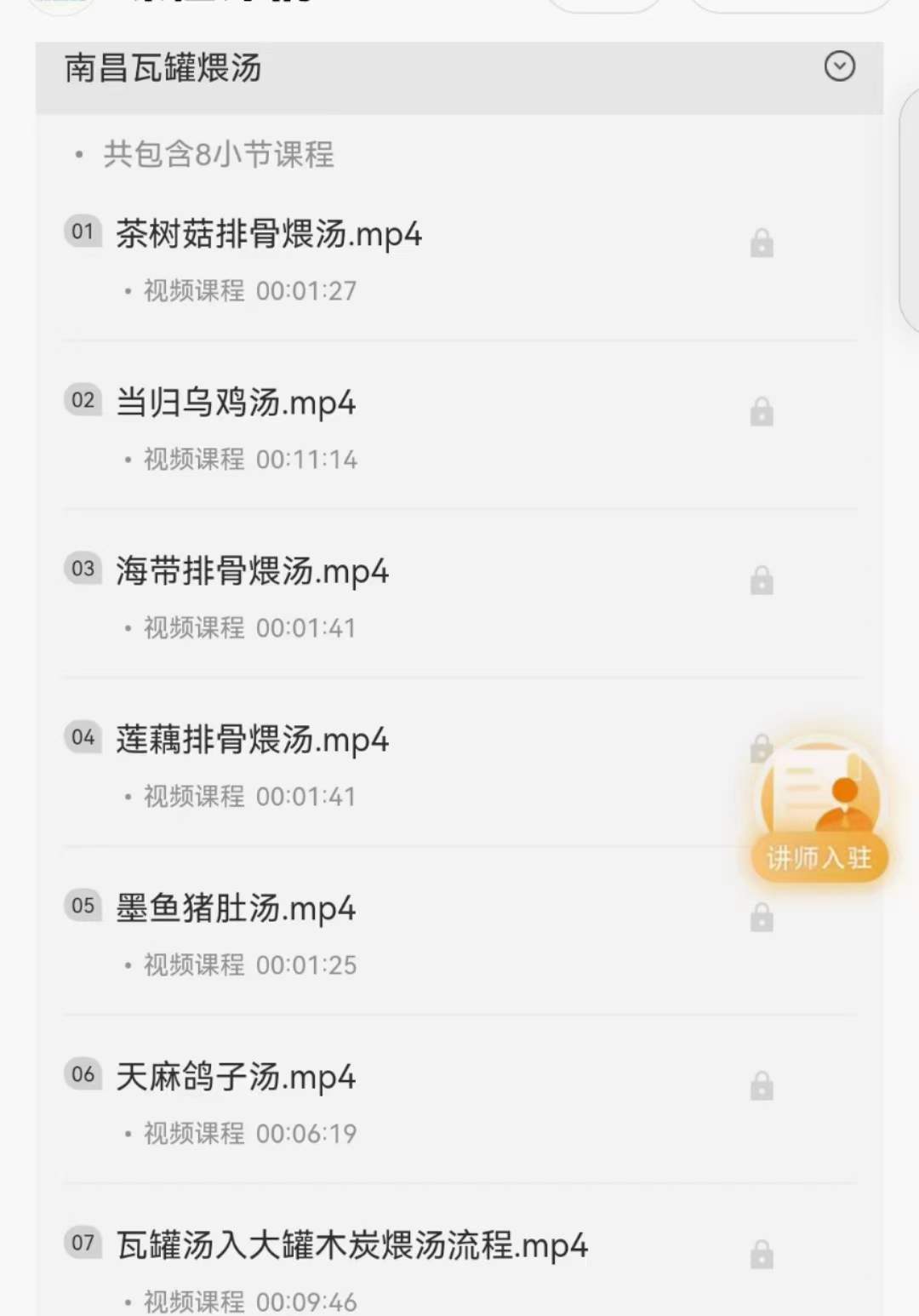Viewport: 919px width, 1316px height.
Task: Open the 瓦罐汤入大罐木炭煨汤流程.mp4 lesson
Action: pos(351,1244)
